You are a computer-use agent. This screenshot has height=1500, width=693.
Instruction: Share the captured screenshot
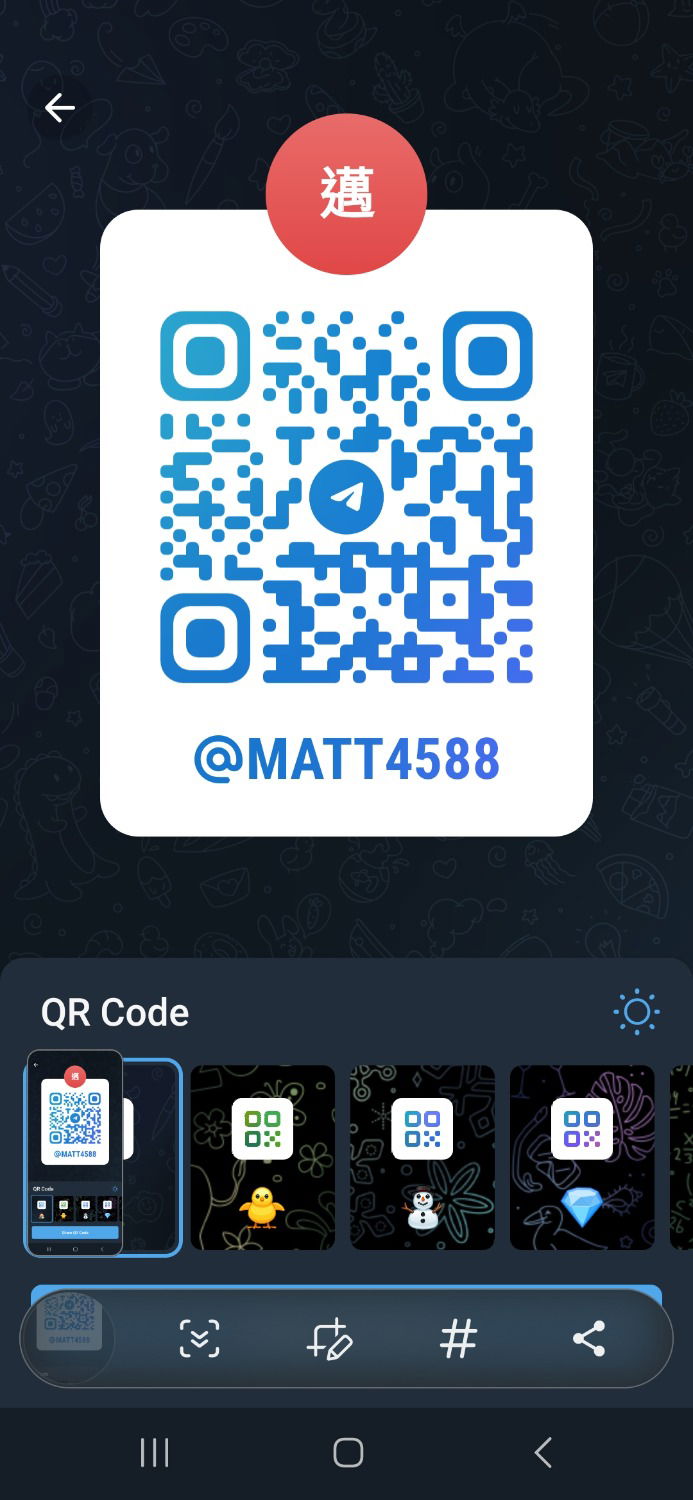pyautogui.click(x=589, y=1338)
